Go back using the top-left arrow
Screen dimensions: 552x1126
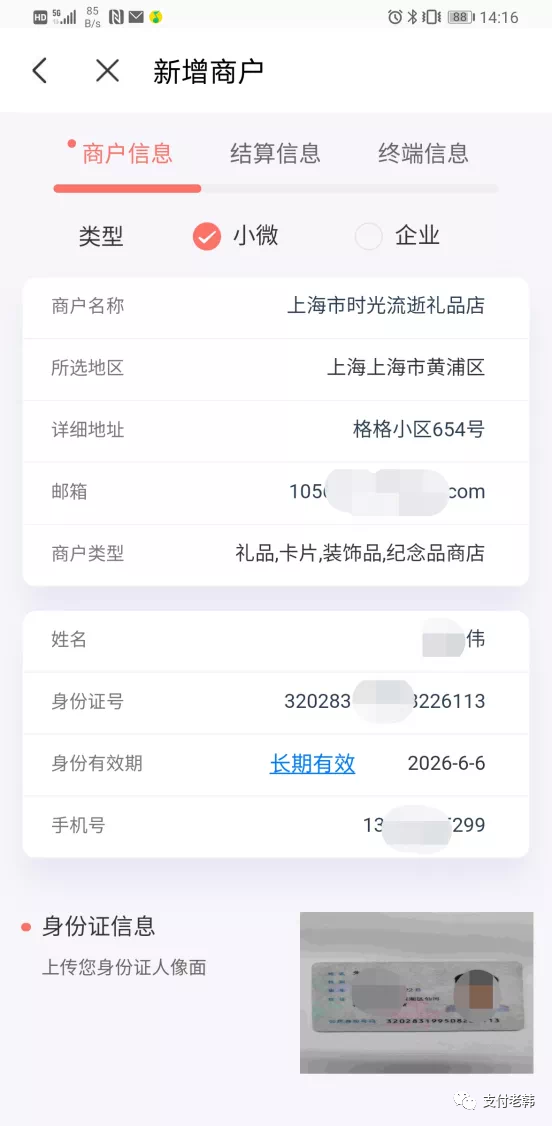39,70
